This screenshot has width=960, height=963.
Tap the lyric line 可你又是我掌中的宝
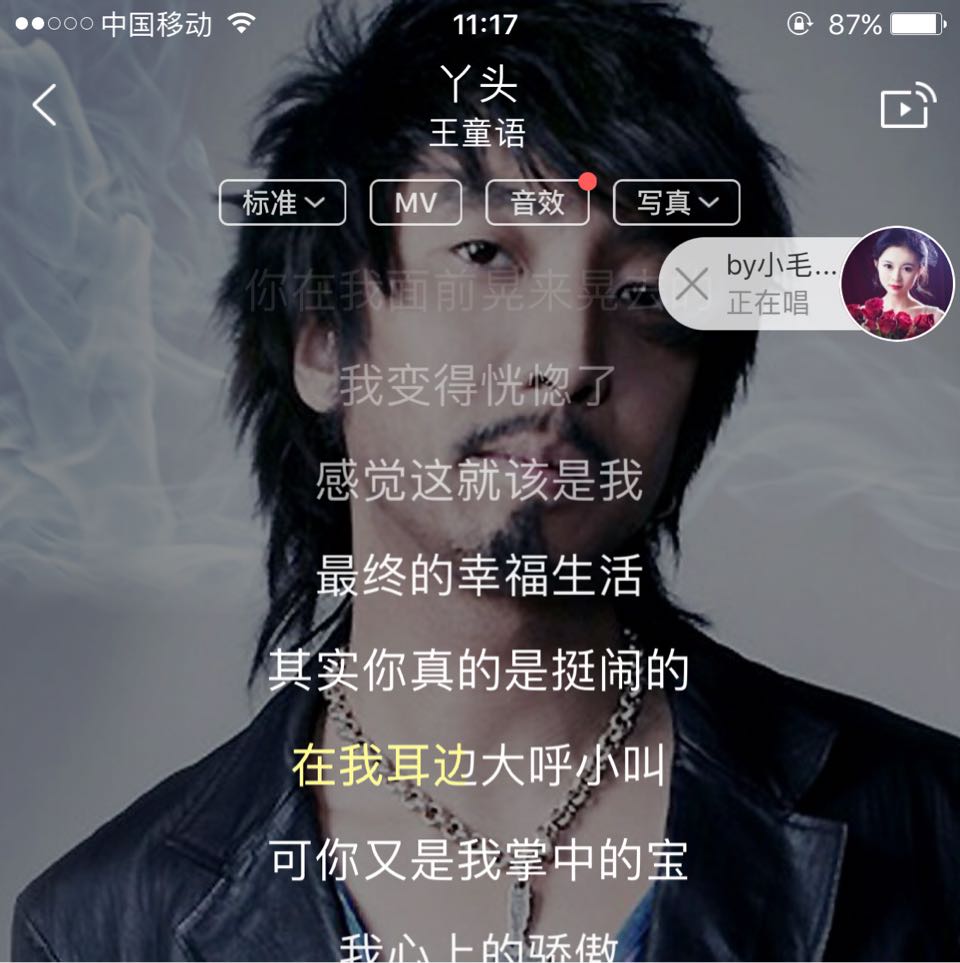tap(480, 860)
